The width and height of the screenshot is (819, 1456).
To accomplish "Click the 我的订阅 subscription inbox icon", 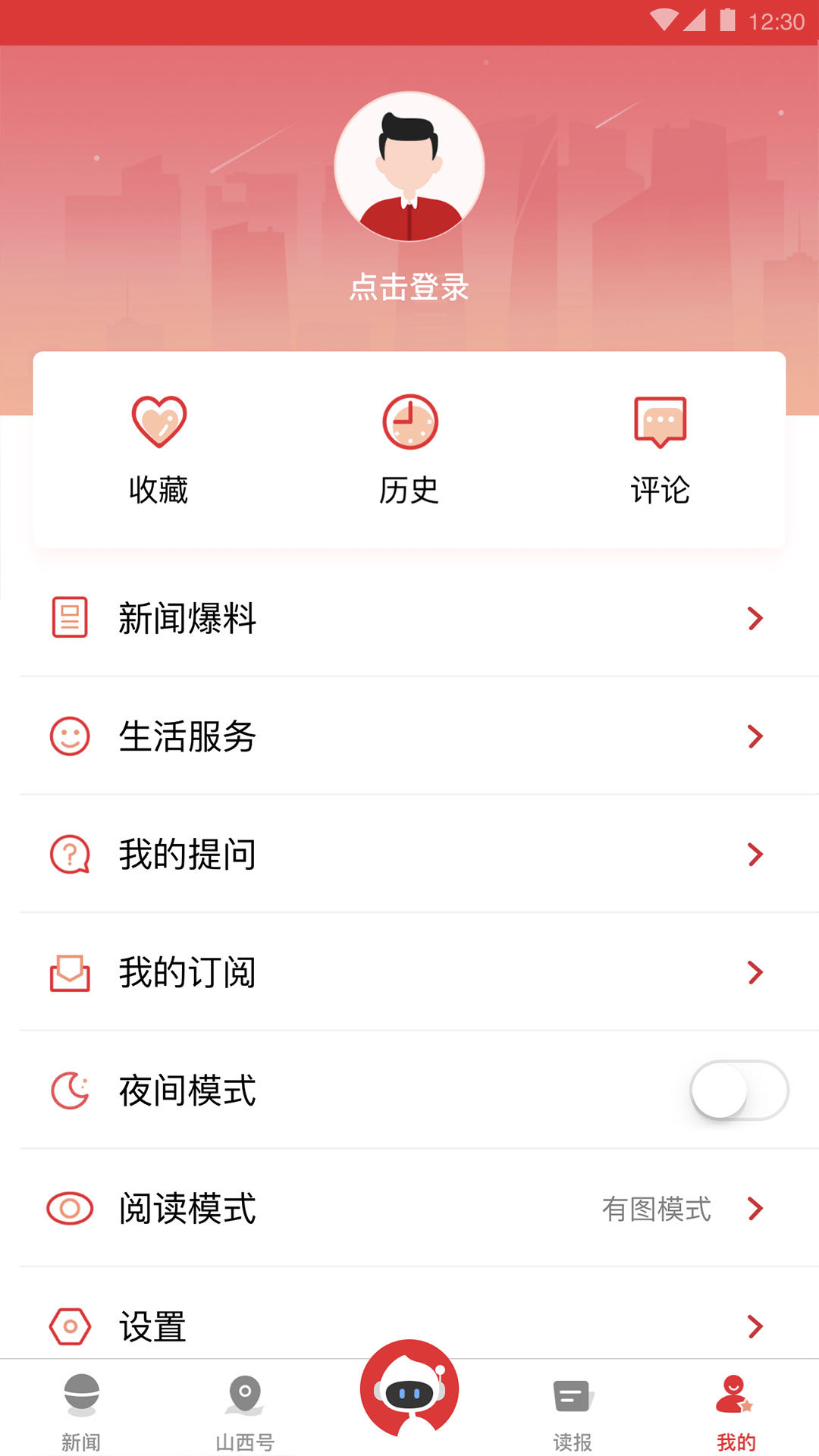I will (69, 972).
